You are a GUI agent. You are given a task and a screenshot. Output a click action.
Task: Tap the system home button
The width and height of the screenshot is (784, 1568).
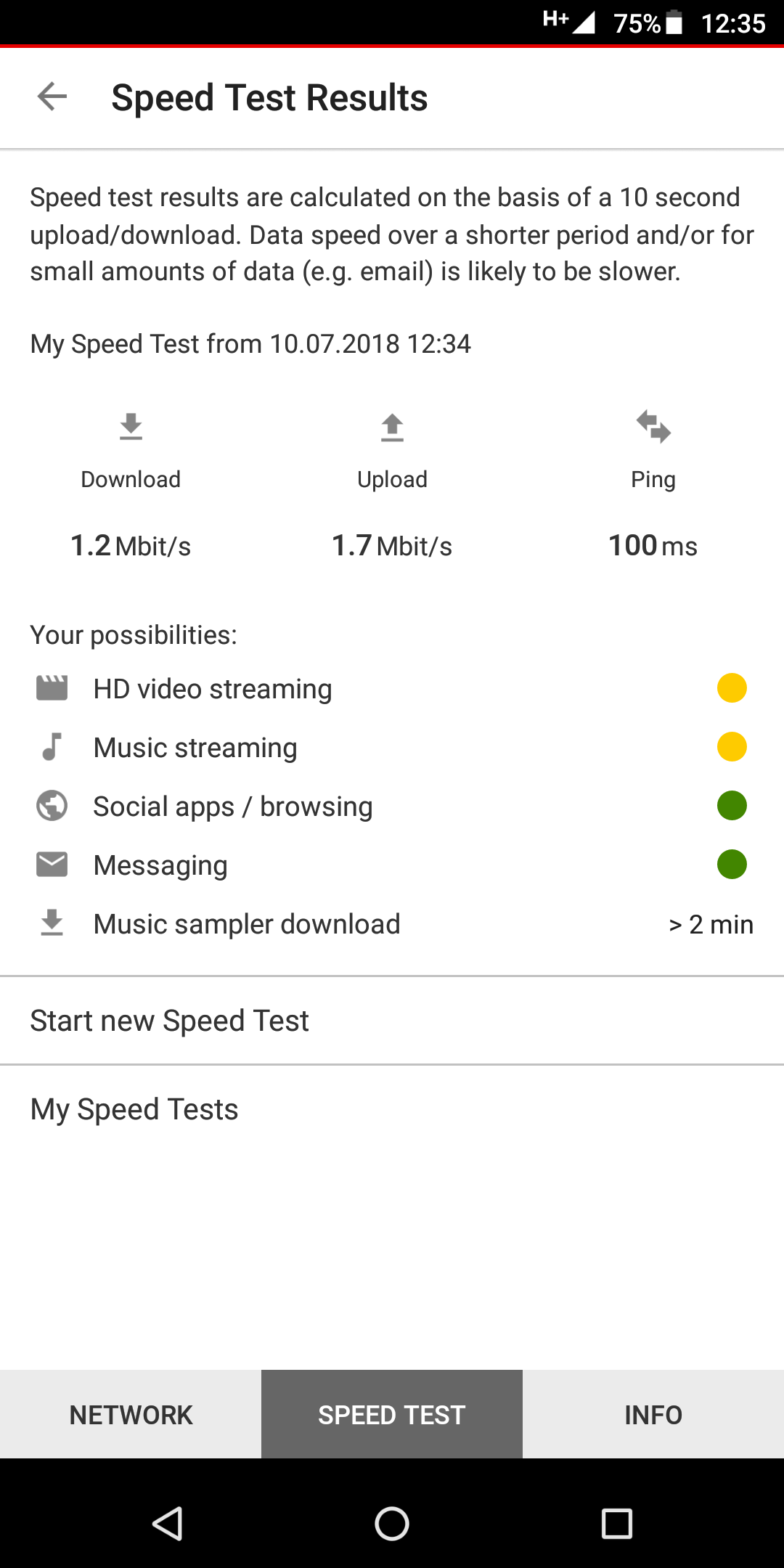click(x=392, y=1523)
